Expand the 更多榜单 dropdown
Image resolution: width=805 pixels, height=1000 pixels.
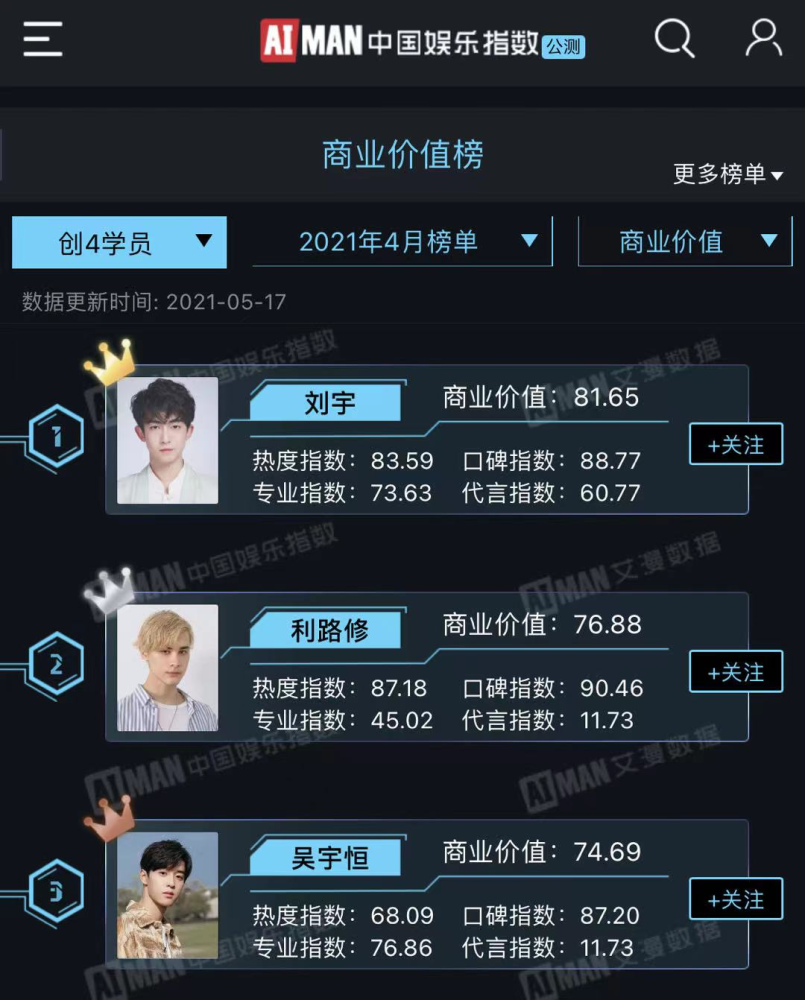[727, 174]
